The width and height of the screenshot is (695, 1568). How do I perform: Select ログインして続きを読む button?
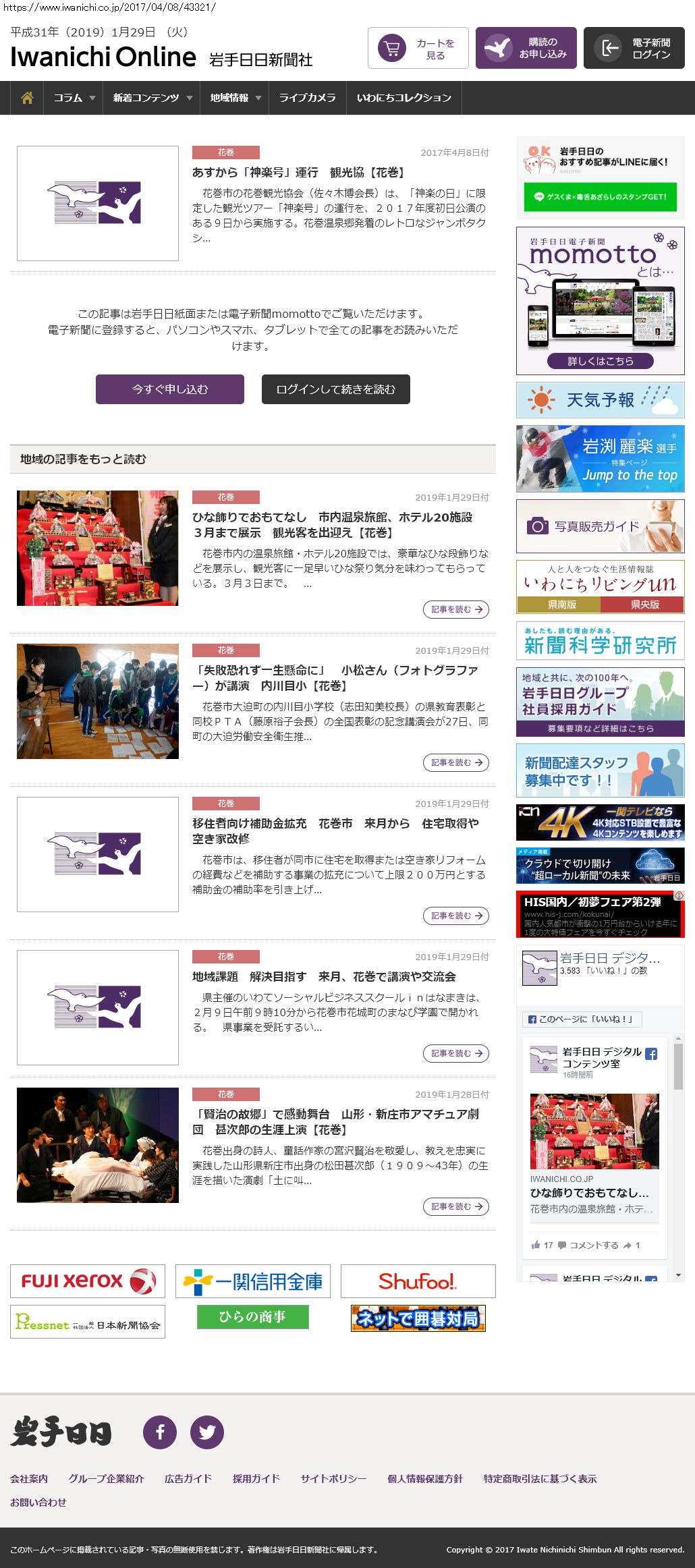(x=335, y=389)
